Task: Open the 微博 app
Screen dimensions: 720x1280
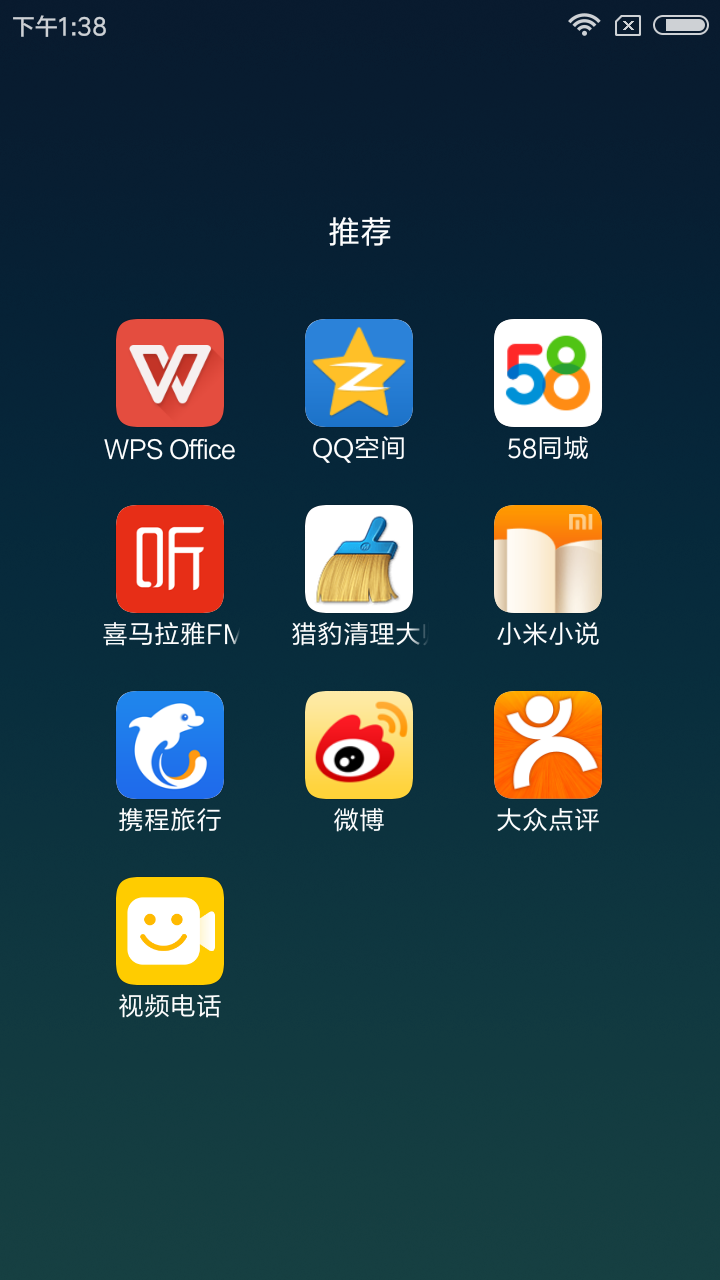Action: (x=359, y=745)
